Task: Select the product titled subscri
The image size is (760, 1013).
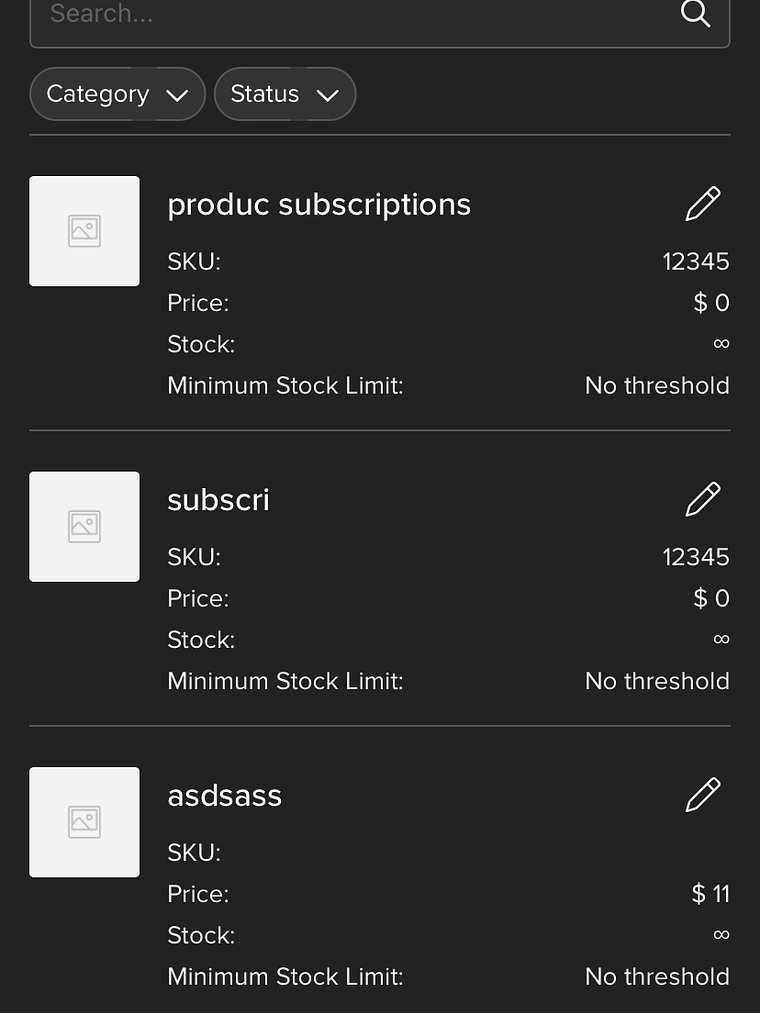Action: pyautogui.click(x=218, y=500)
